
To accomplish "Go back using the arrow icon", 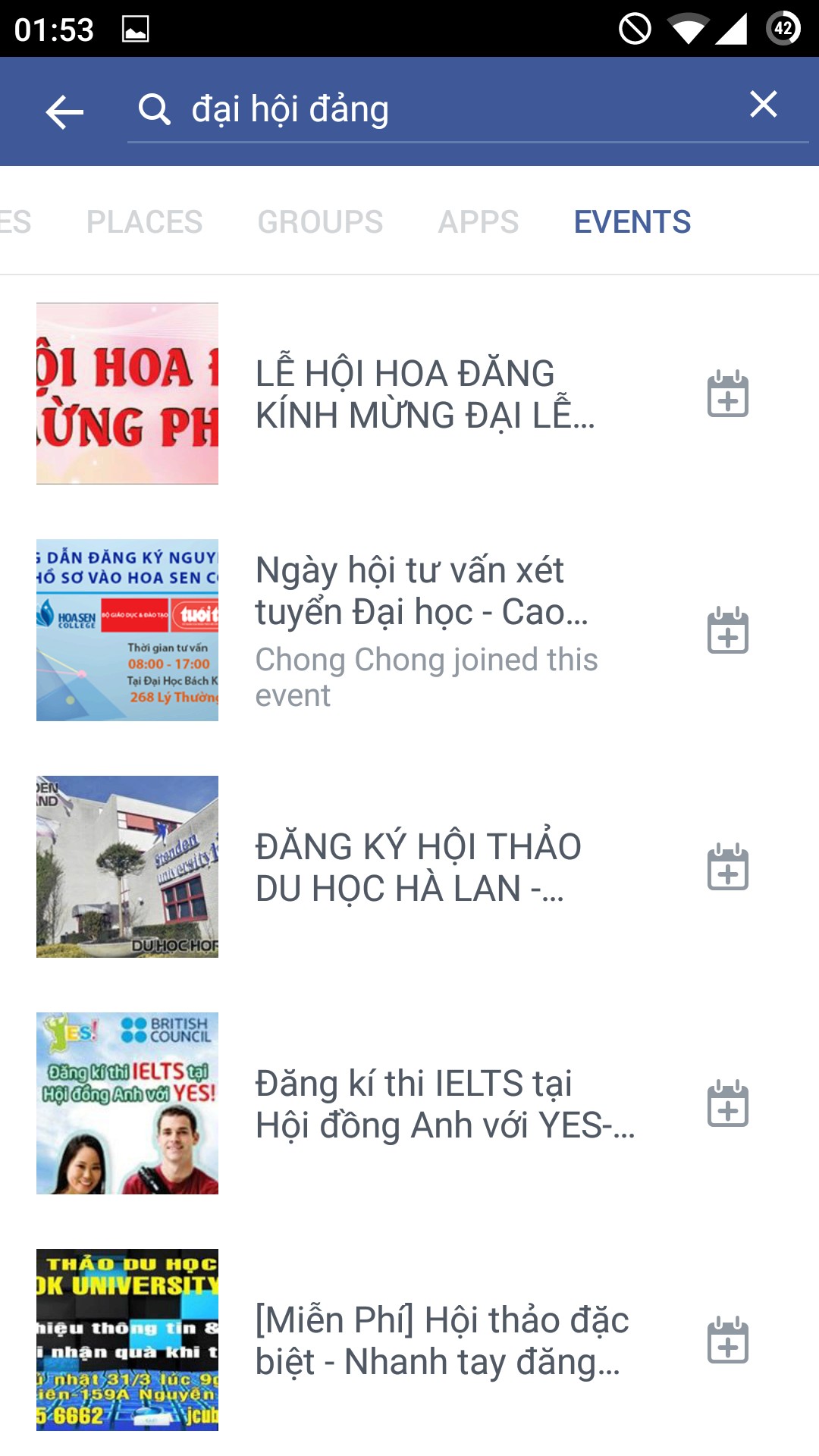I will (64, 112).
